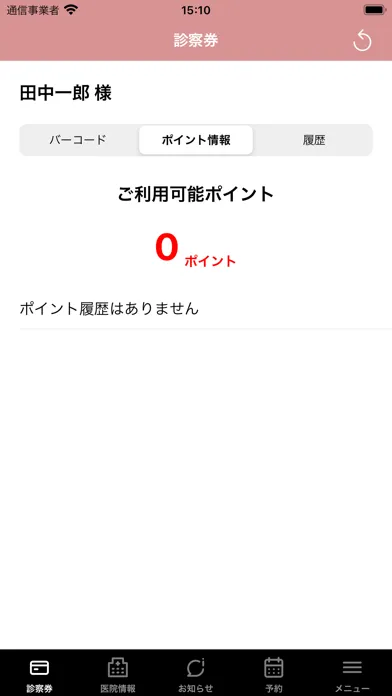Image resolution: width=392 pixels, height=696 pixels.
Task: Switch to the バーコード segment
Action: (x=78, y=140)
